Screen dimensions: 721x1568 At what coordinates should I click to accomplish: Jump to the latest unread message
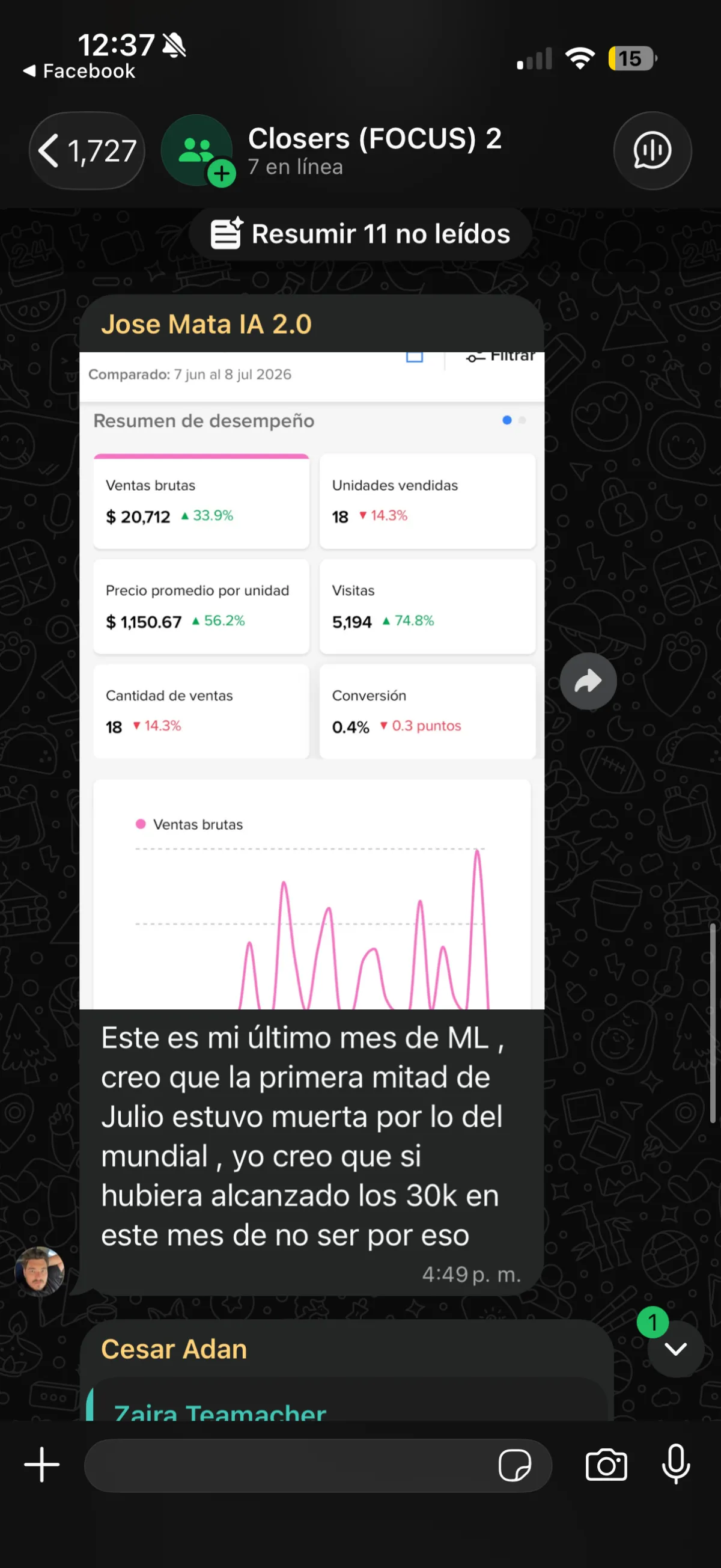[675, 1349]
